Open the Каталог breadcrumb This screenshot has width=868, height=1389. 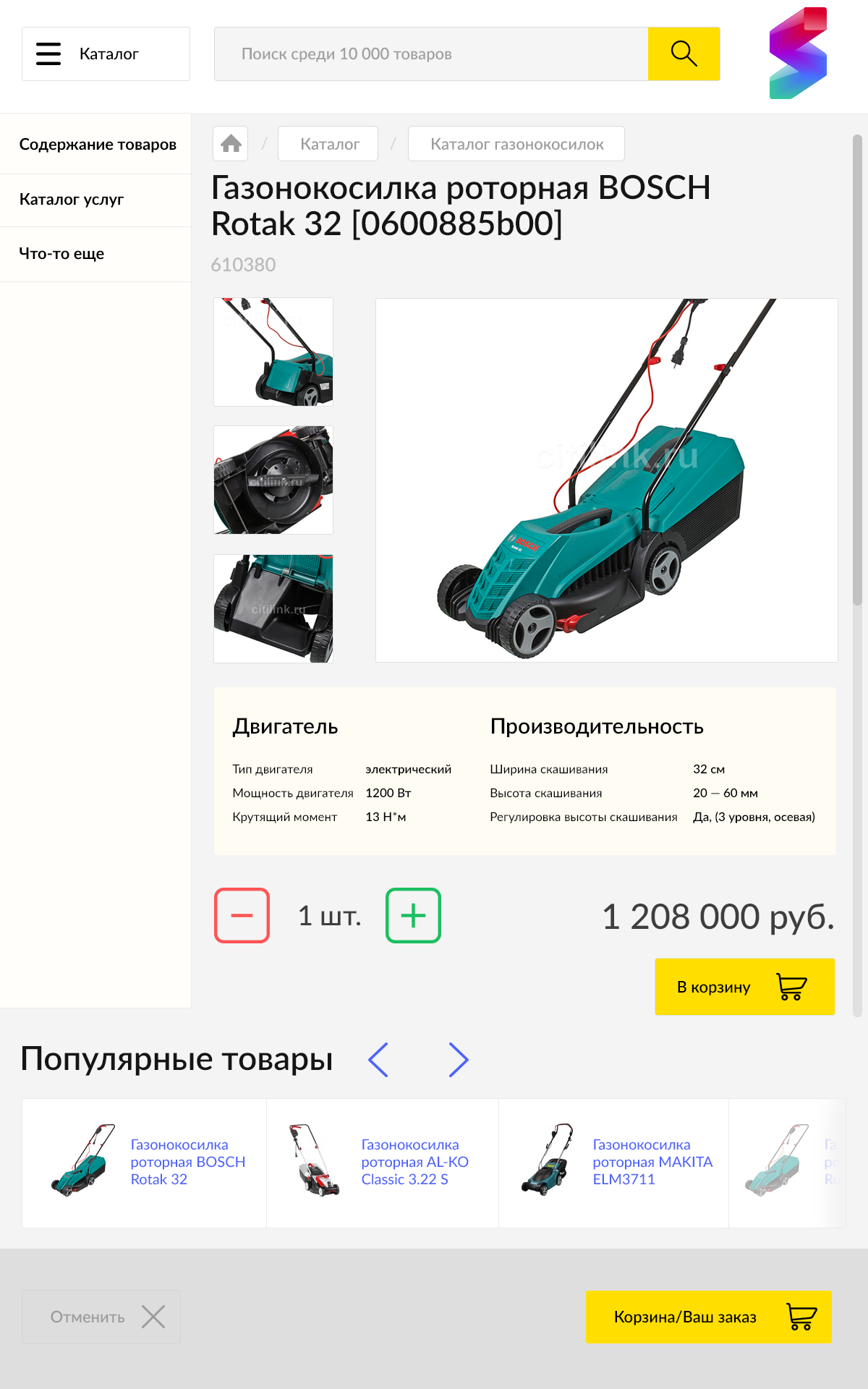tap(328, 144)
